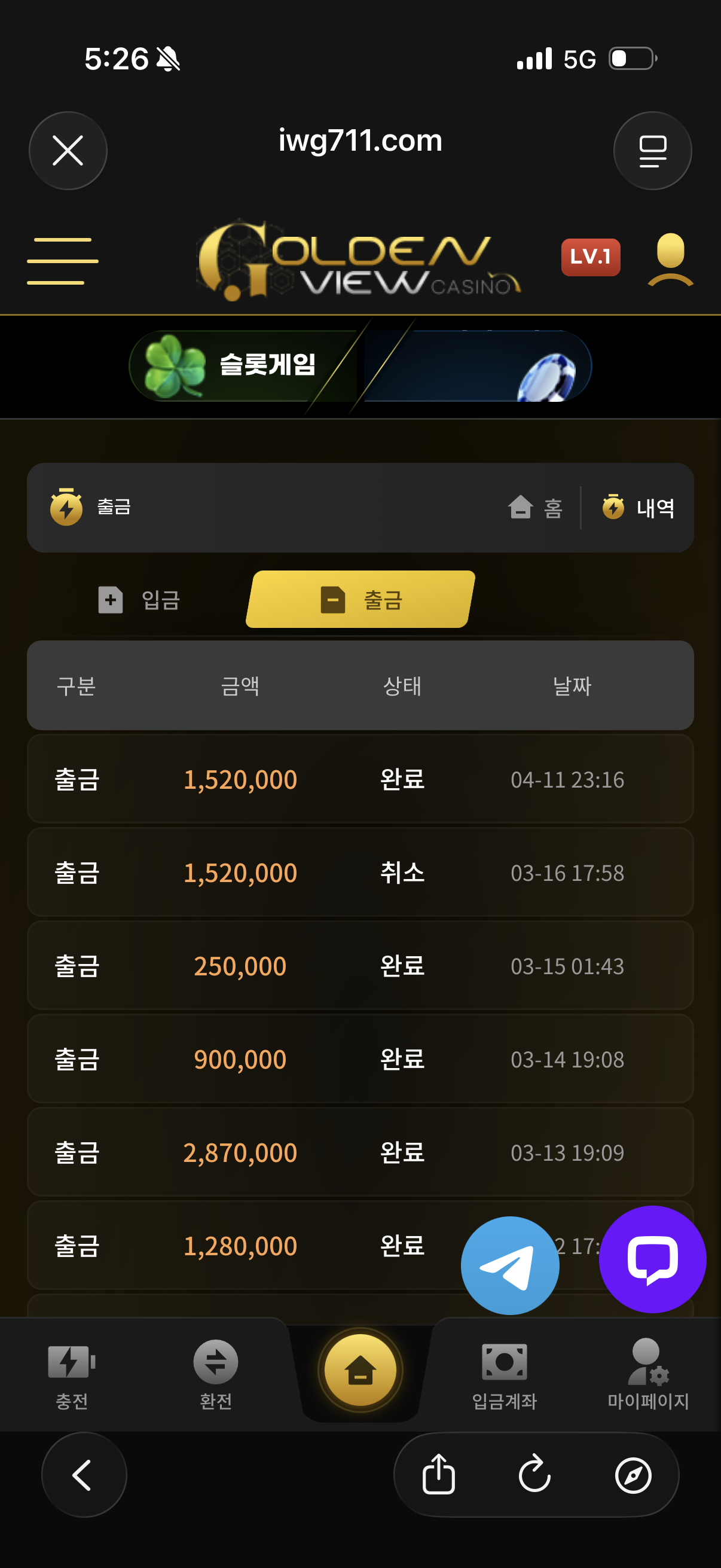Switch to the 입금 tab

[139, 600]
